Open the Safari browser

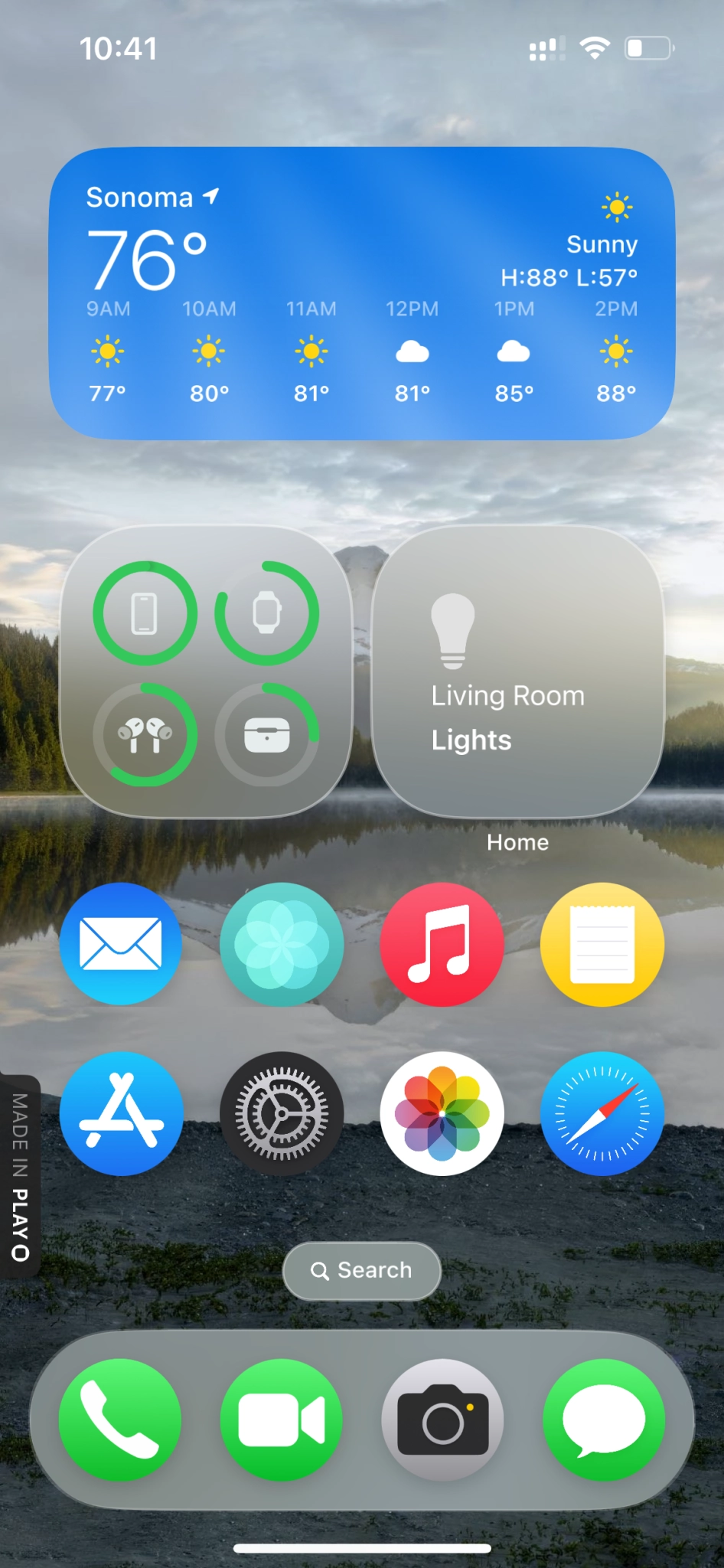coord(602,1113)
